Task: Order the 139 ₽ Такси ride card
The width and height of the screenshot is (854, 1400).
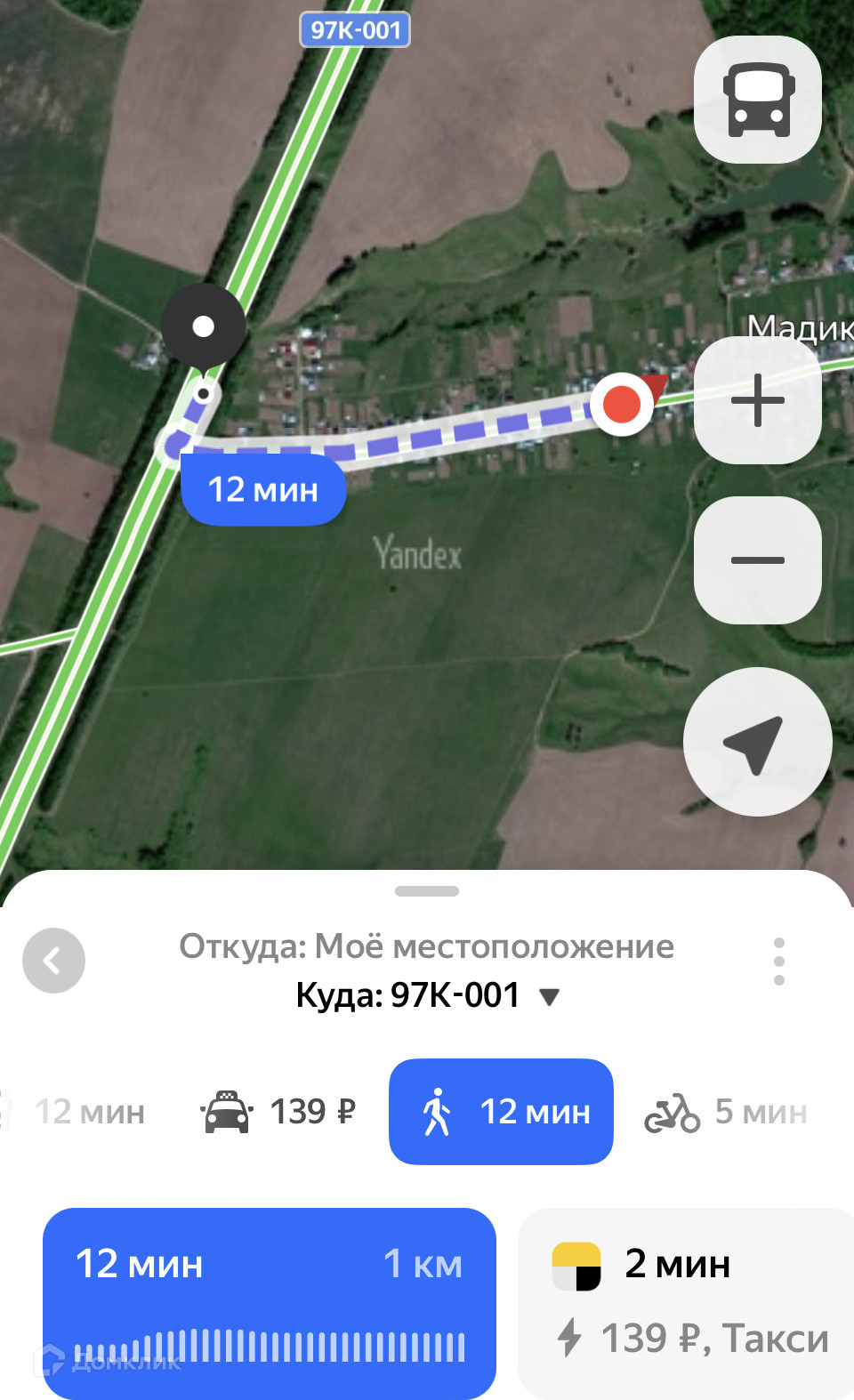Action: pyautogui.click(x=689, y=1302)
